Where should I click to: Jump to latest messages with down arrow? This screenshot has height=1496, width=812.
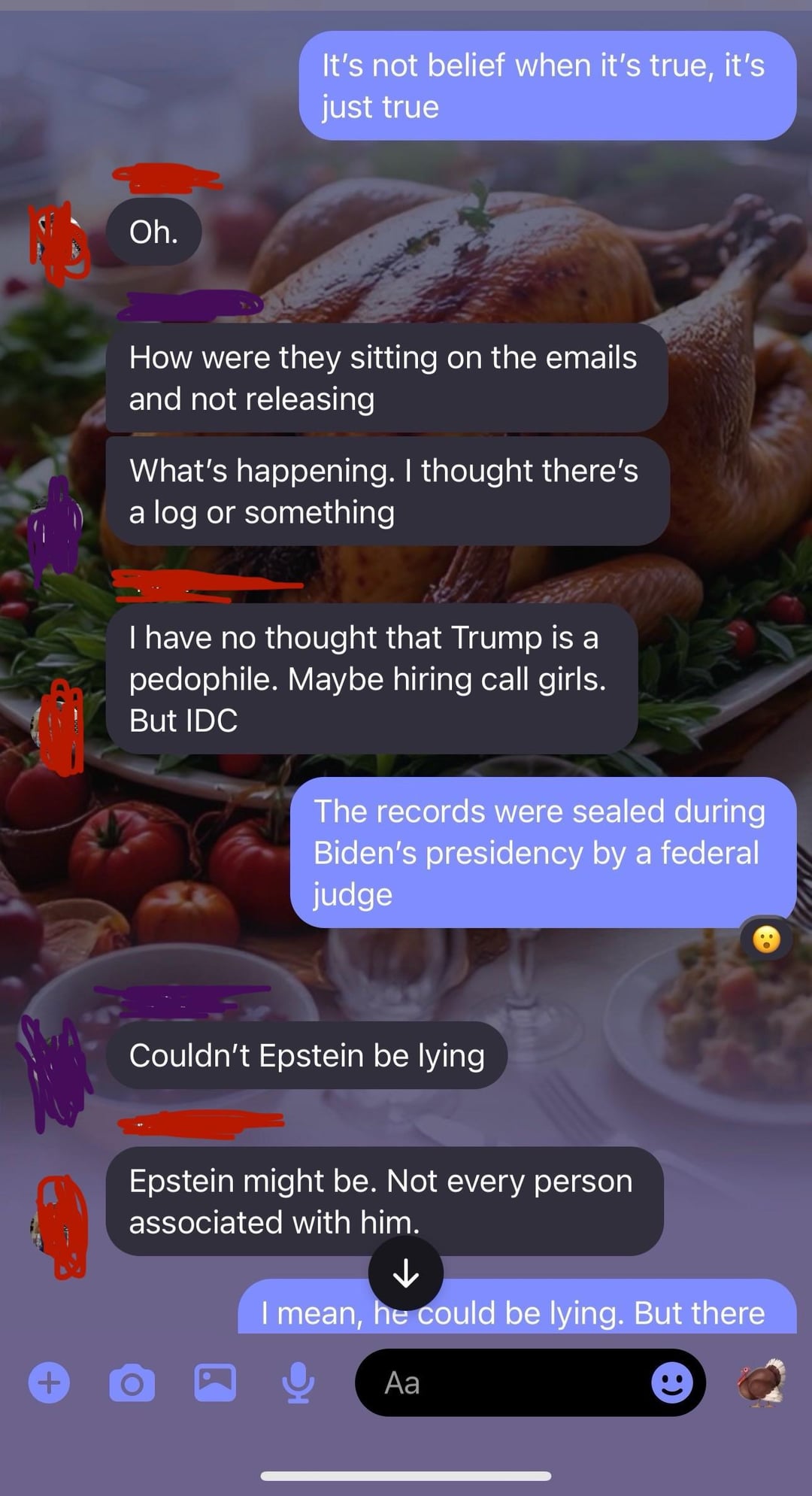pyautogui.click(x=406, y=1273)
